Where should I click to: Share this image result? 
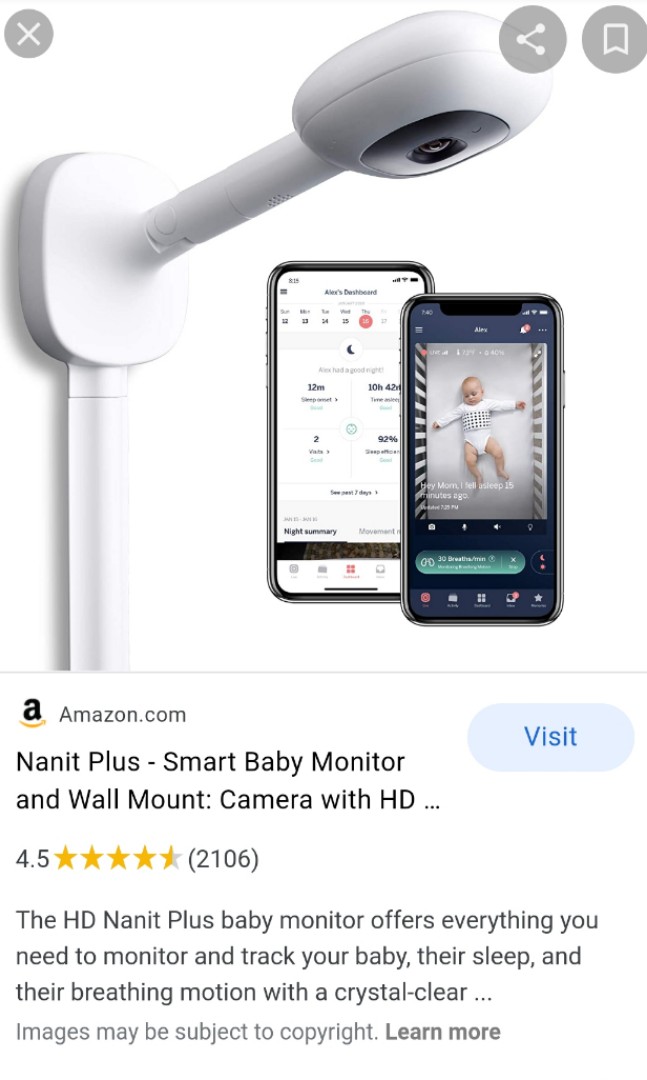coord(531,39)
